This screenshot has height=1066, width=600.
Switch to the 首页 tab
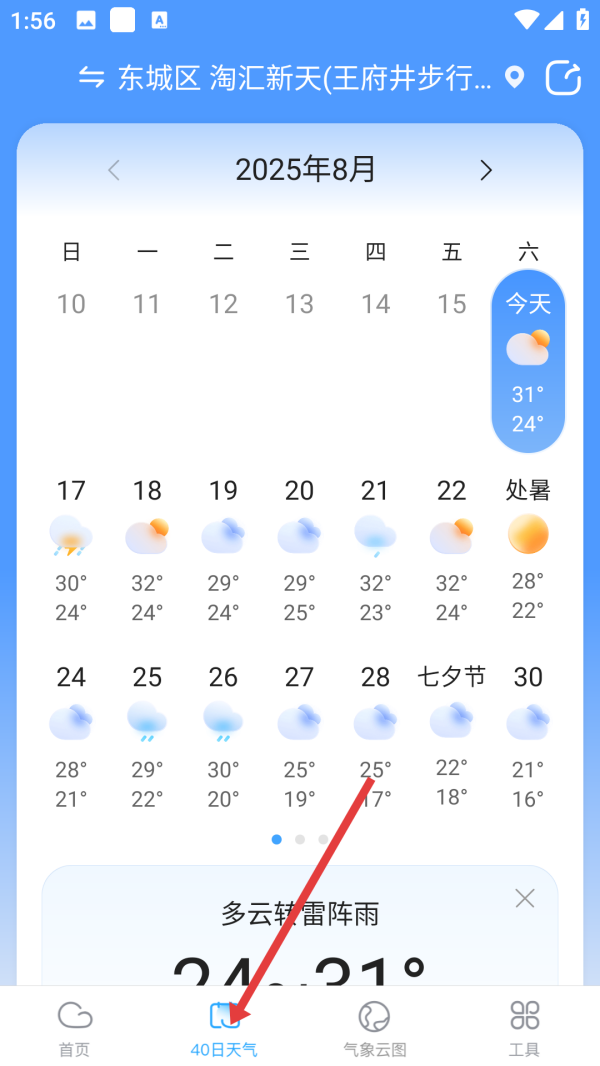(x=75, y=1028)
